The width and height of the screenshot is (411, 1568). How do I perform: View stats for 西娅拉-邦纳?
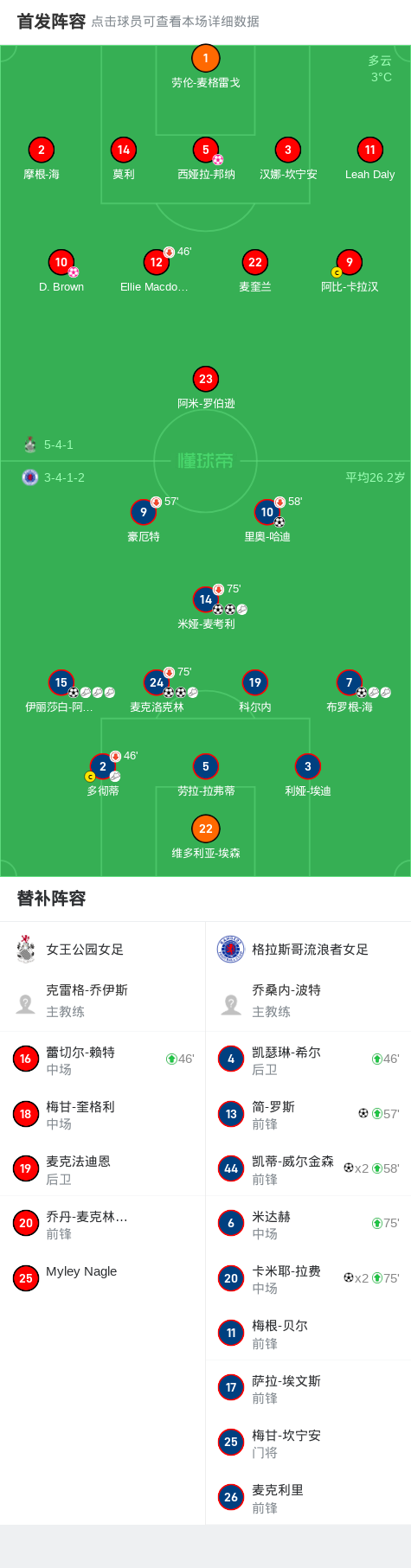tap(206, 158)
